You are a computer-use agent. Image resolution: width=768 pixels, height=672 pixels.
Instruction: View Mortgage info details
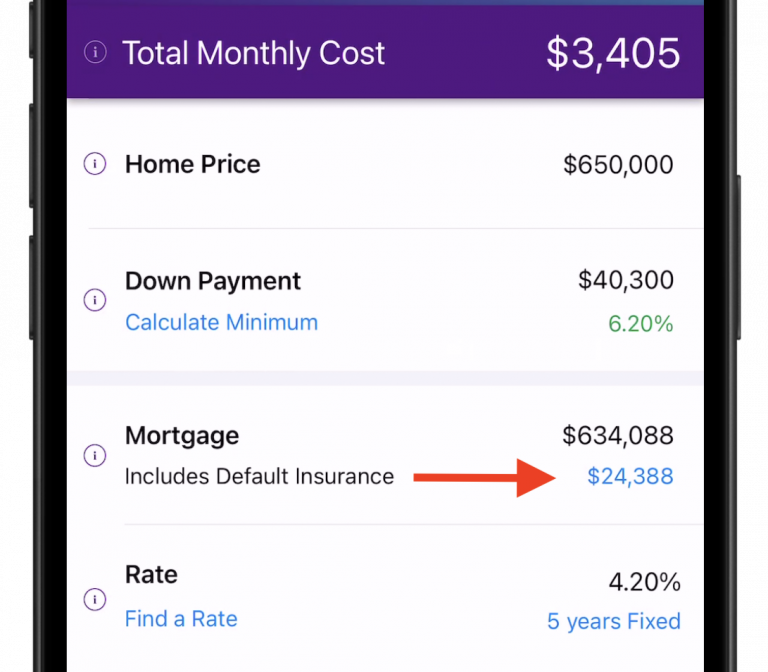[95, 456]
